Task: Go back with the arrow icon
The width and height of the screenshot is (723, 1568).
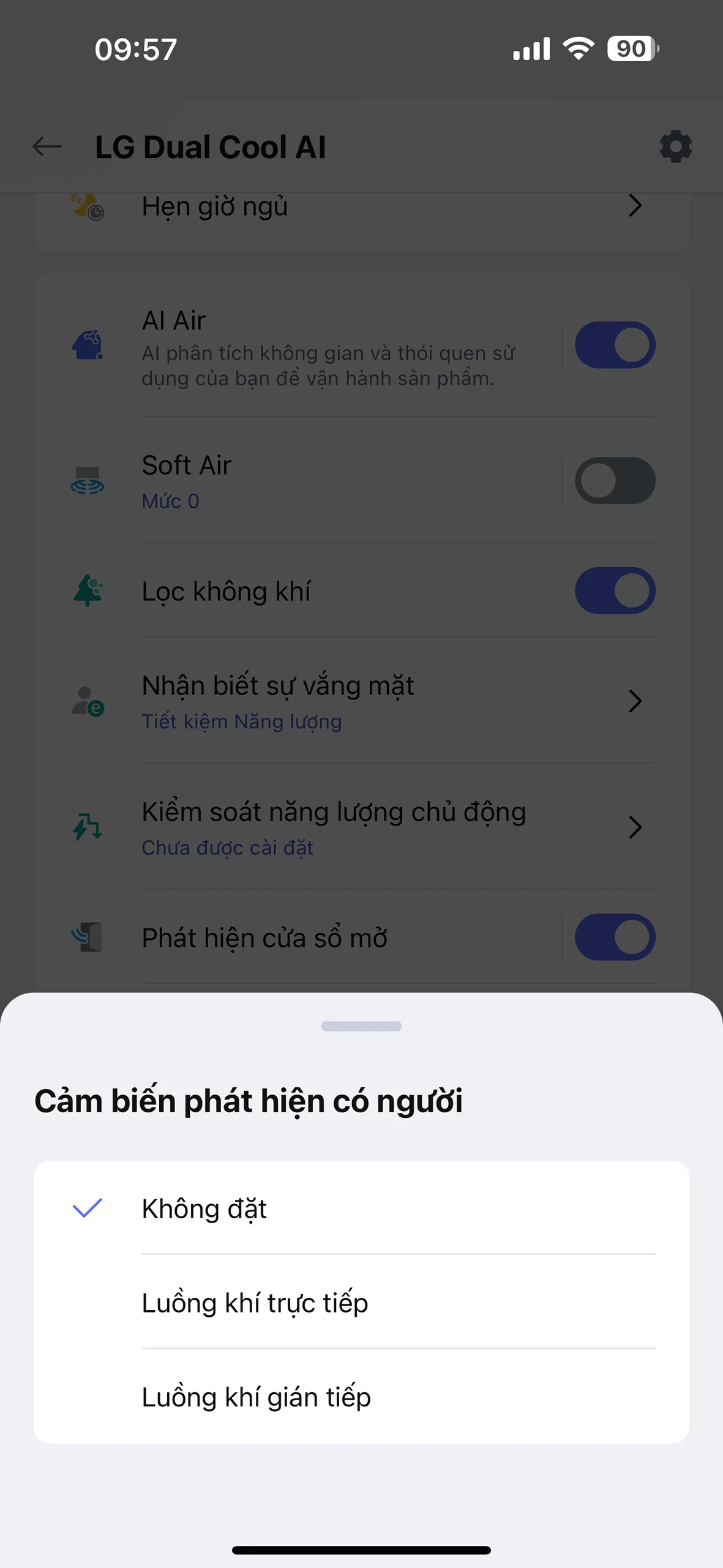Action: pos(47,146)
